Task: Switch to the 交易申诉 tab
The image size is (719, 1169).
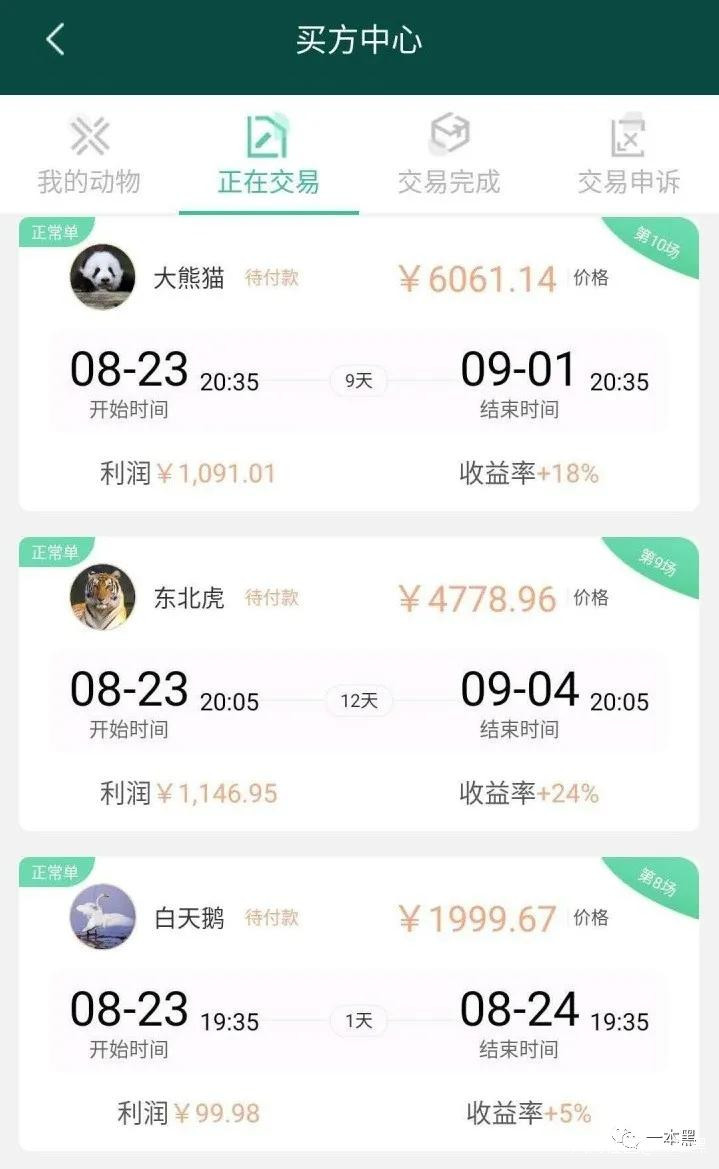Action: point(628,157)
